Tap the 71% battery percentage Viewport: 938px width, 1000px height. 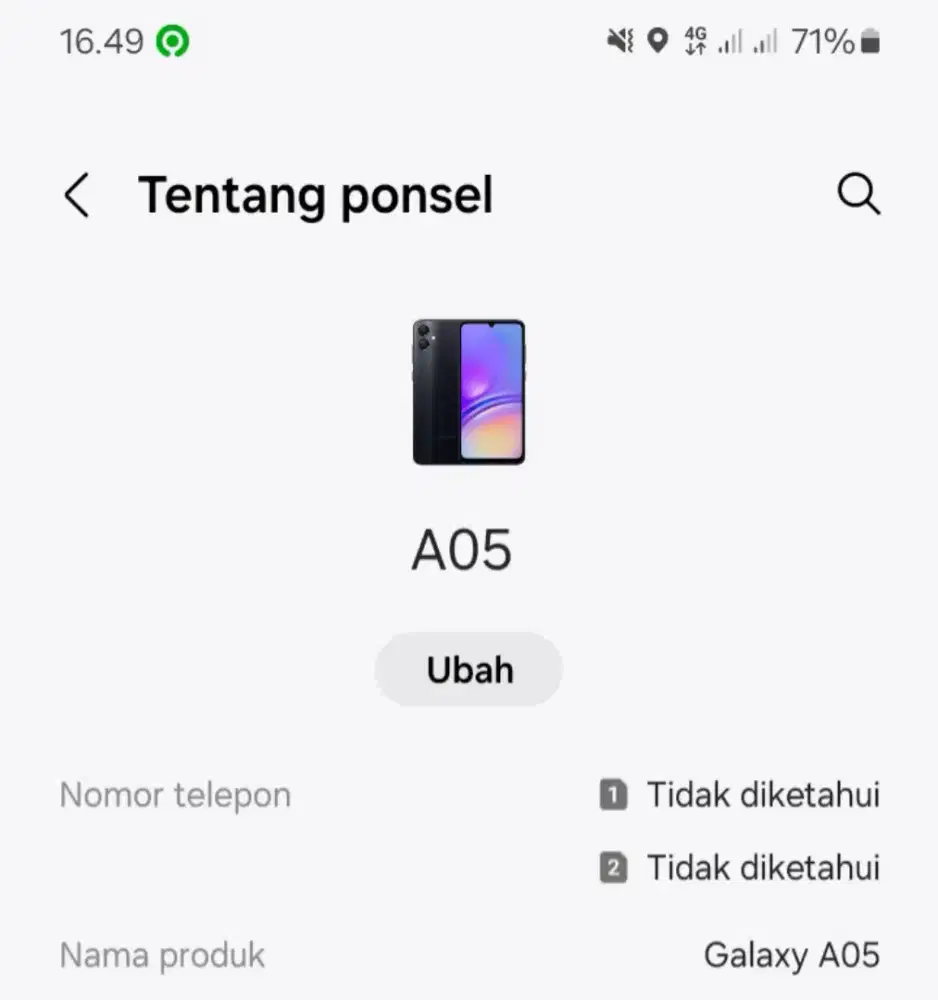tap(824, 41)
